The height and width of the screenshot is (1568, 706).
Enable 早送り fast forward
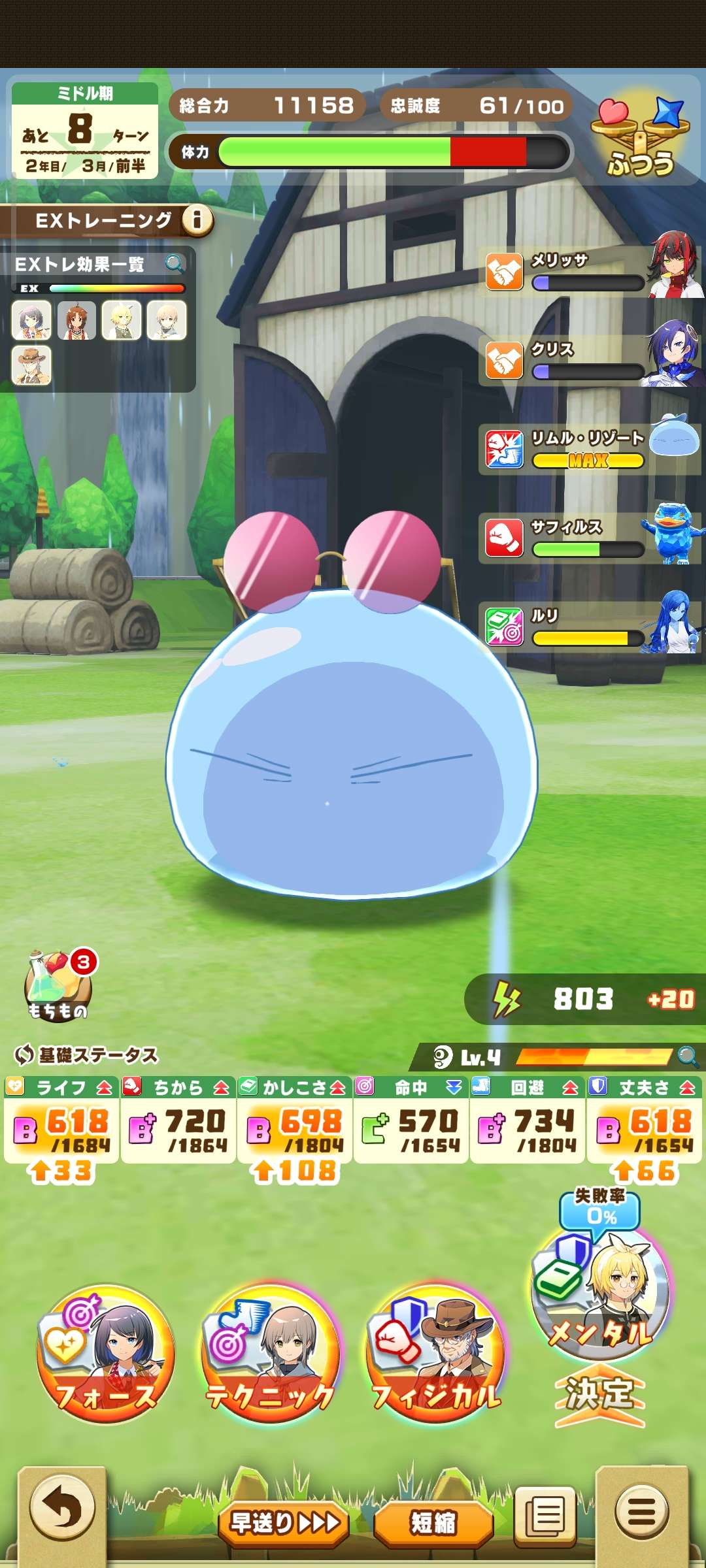284,1524
